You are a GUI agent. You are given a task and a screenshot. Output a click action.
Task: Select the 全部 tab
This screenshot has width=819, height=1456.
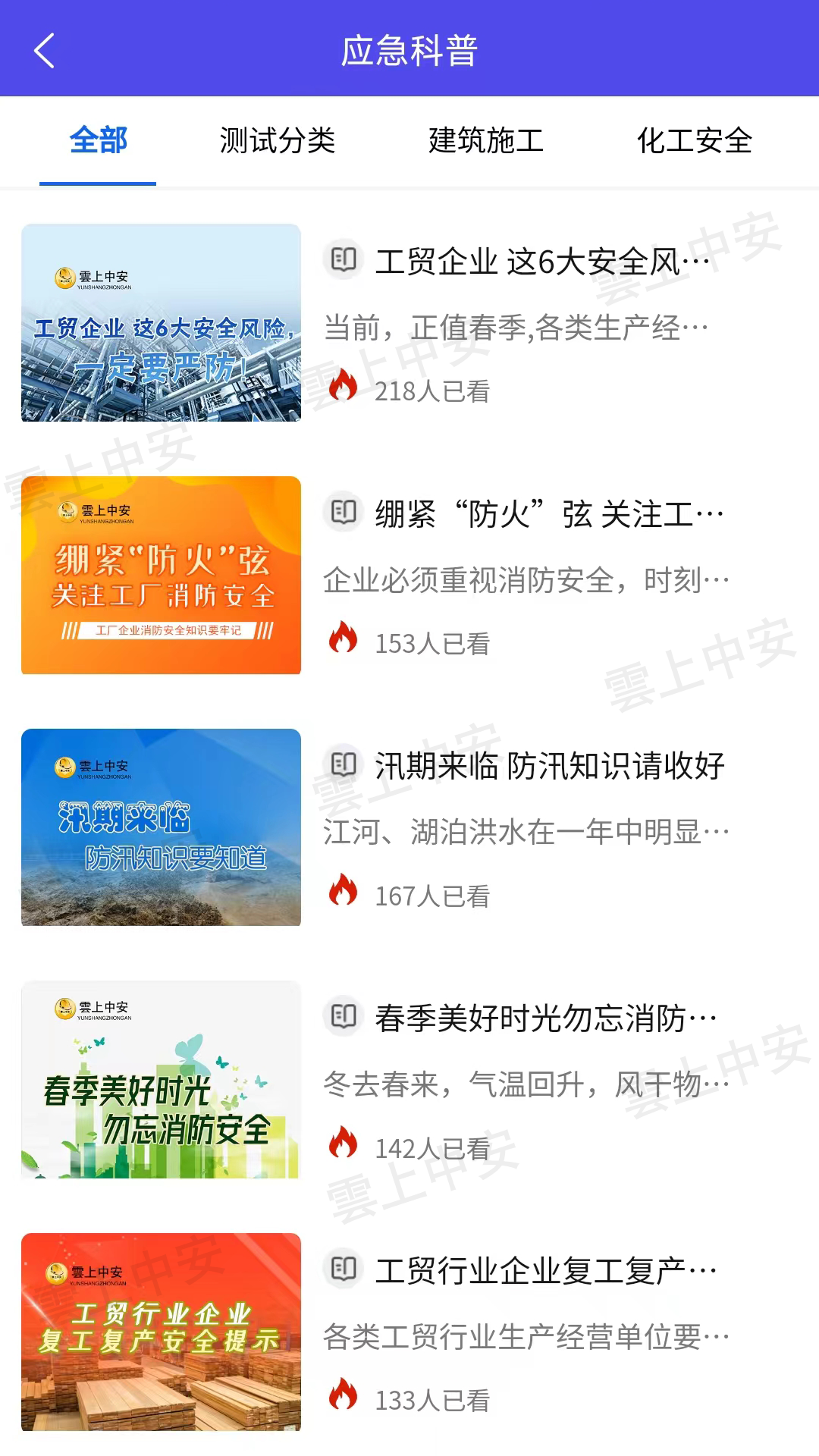tap(98, 141)
